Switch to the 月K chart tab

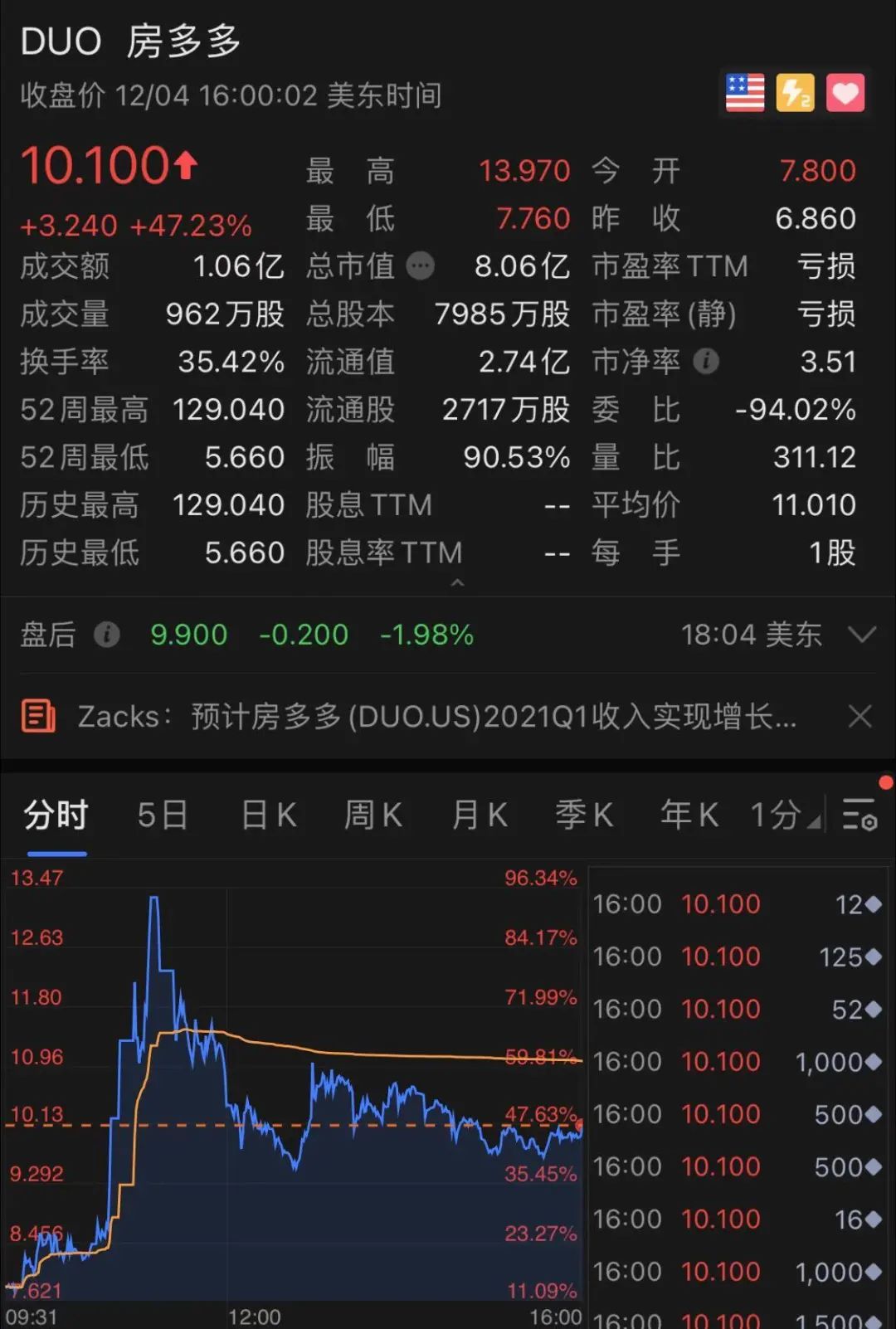(479, 815)
